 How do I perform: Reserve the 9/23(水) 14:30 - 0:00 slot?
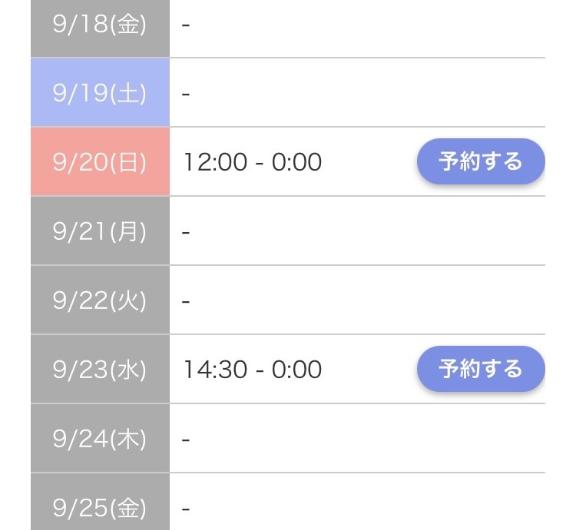tap(480, 369)
